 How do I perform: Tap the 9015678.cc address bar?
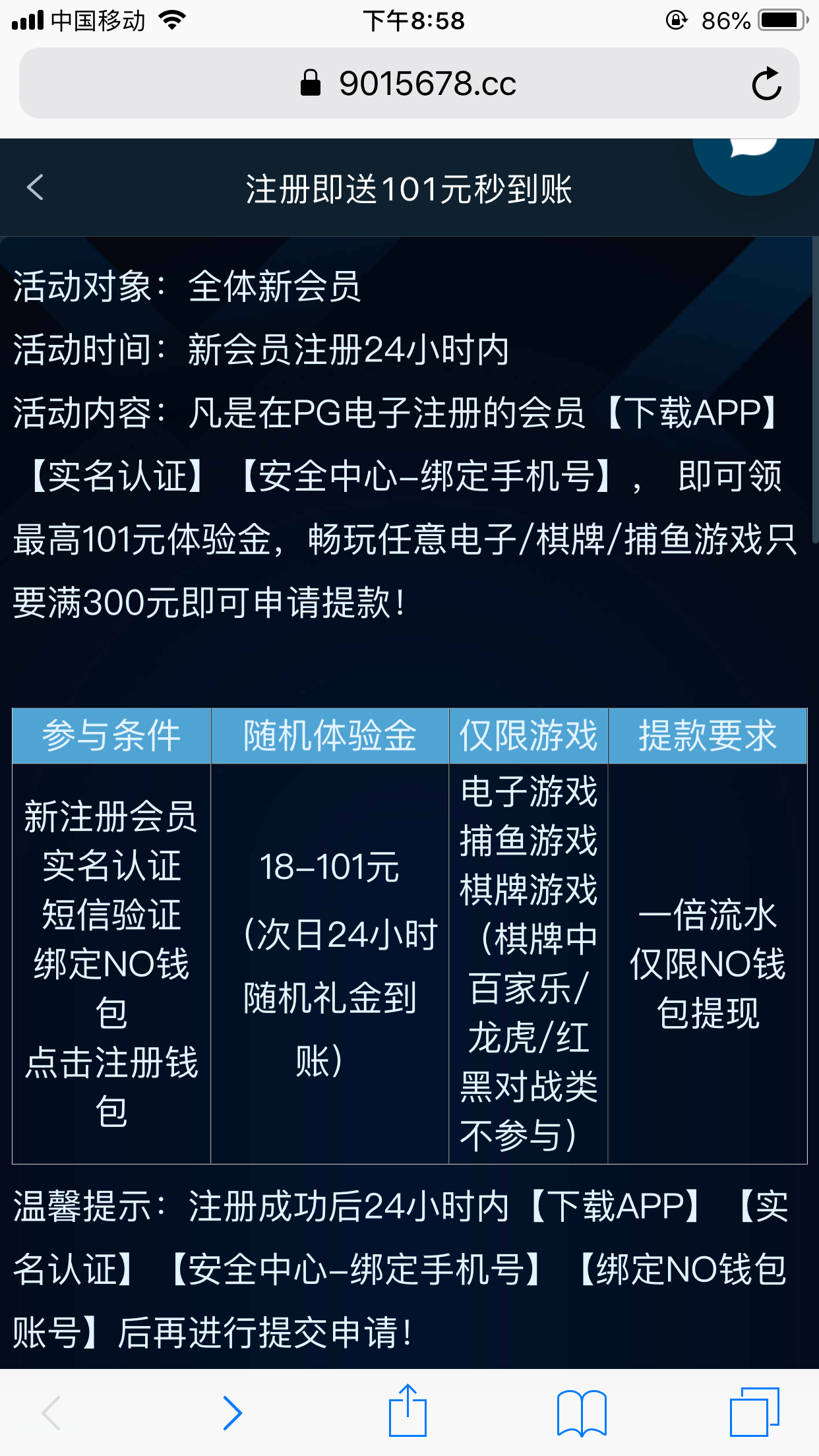coord(409,84)
